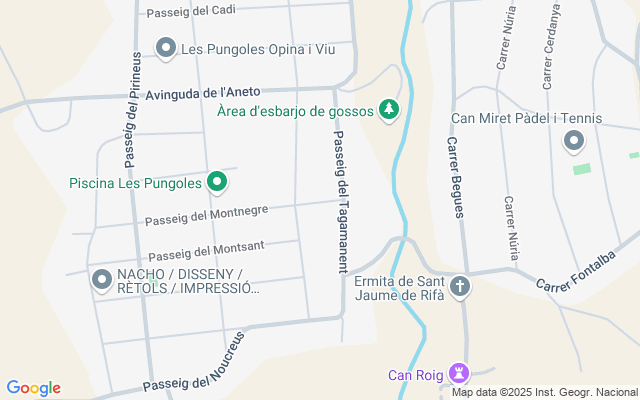Tap the Can Roig castle marker

pyautogui.click(x=459, y=374)
